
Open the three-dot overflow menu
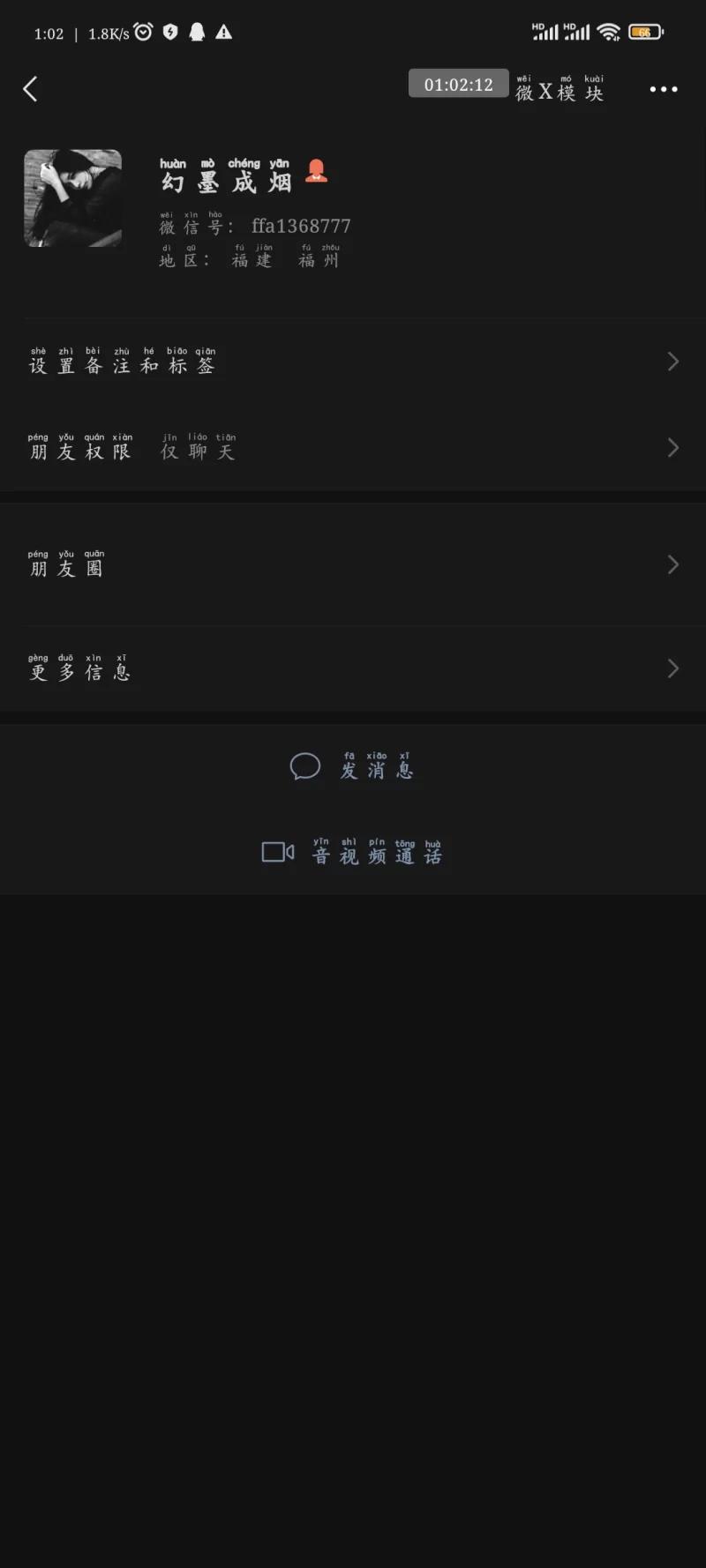click(664, 89)
